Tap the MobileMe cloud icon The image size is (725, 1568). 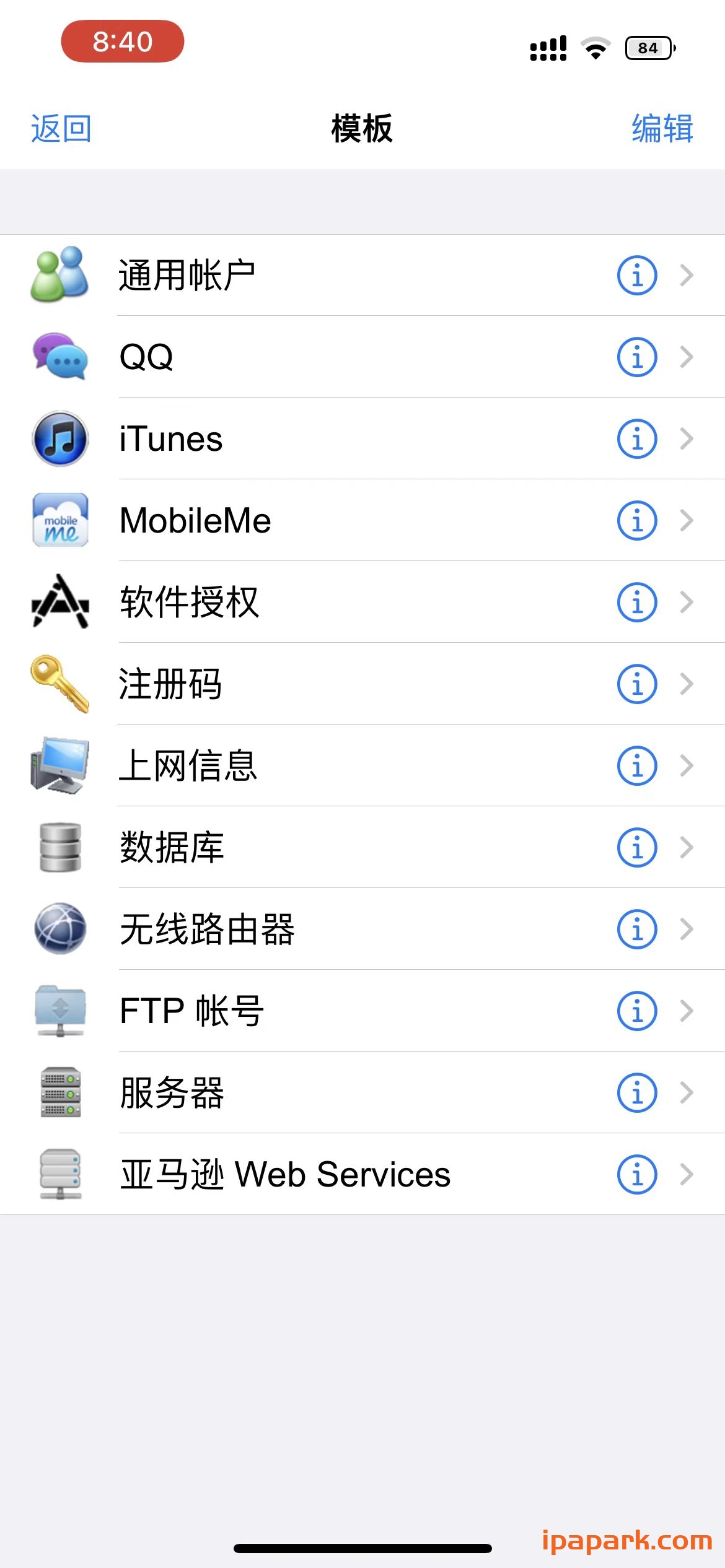click(59, 520)
